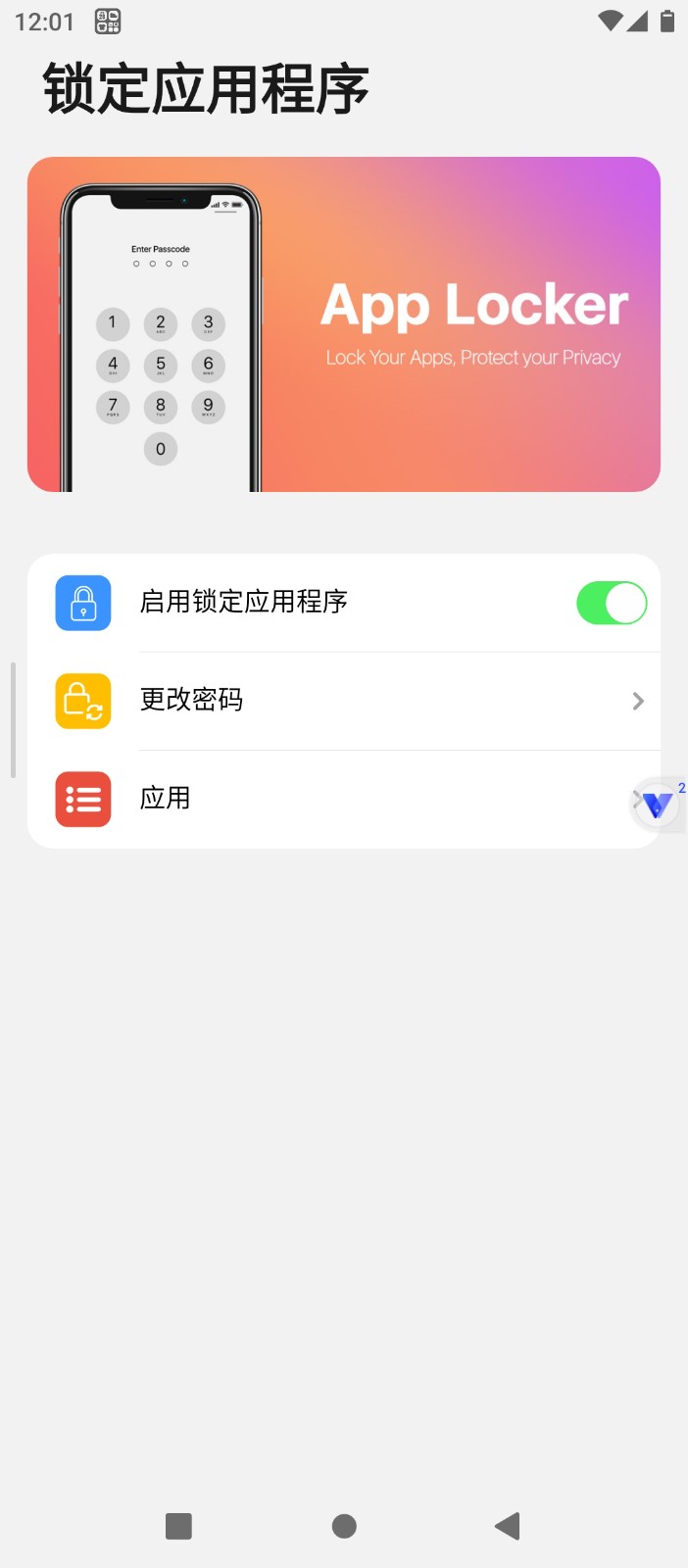
Task: Open recent apps from navigation bar
Action: click(179, 1526)
